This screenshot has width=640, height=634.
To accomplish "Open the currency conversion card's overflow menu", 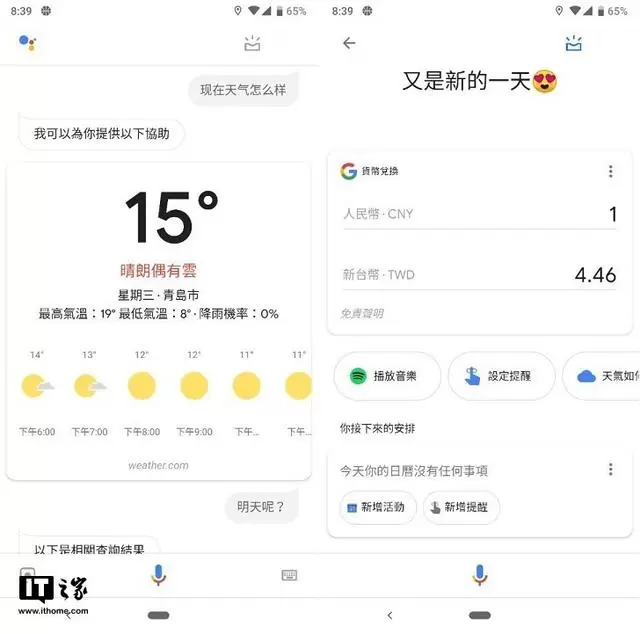I will 611,172.
